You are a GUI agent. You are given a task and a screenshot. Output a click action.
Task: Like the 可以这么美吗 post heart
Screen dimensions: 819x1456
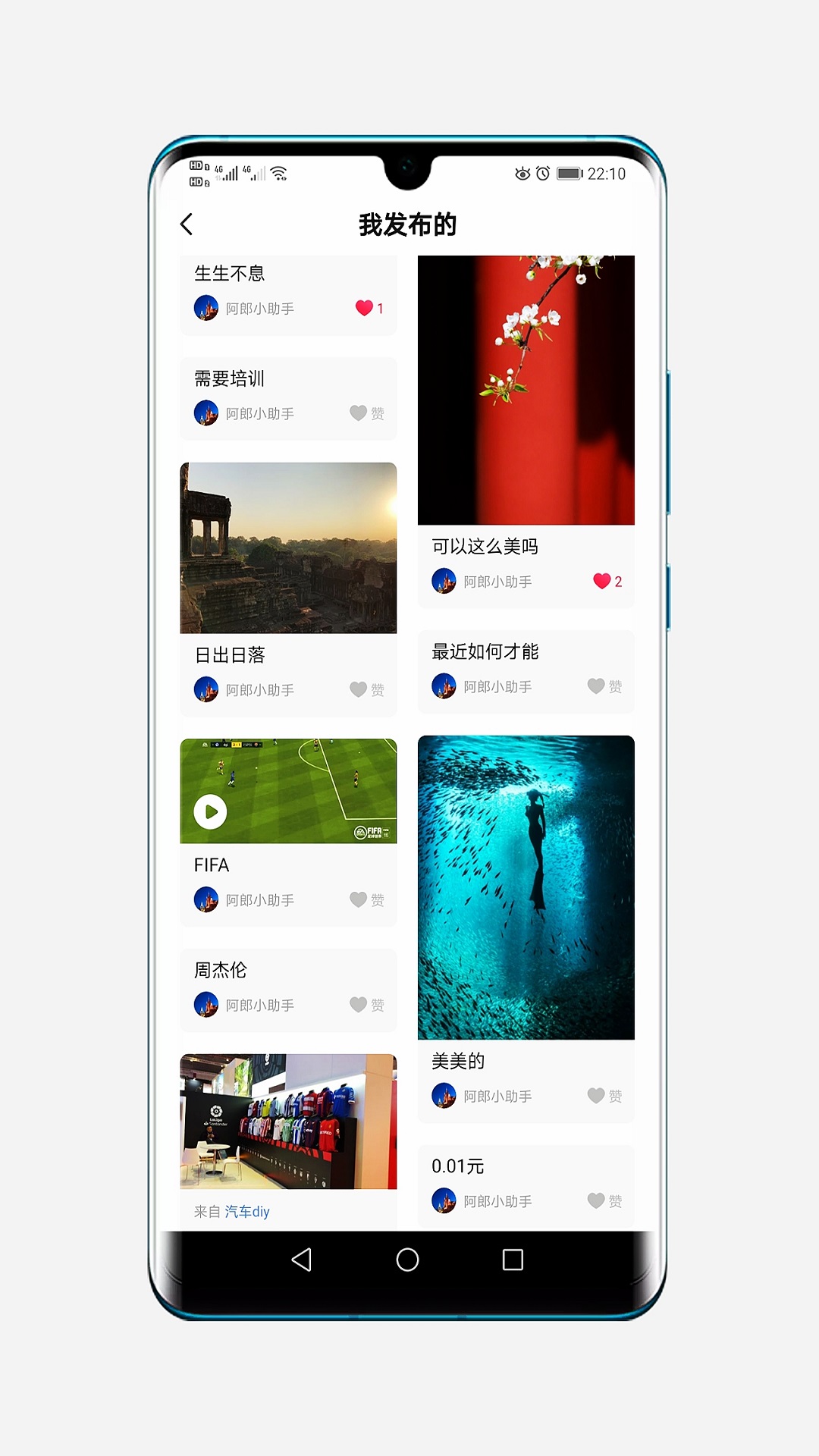point(603,579)
